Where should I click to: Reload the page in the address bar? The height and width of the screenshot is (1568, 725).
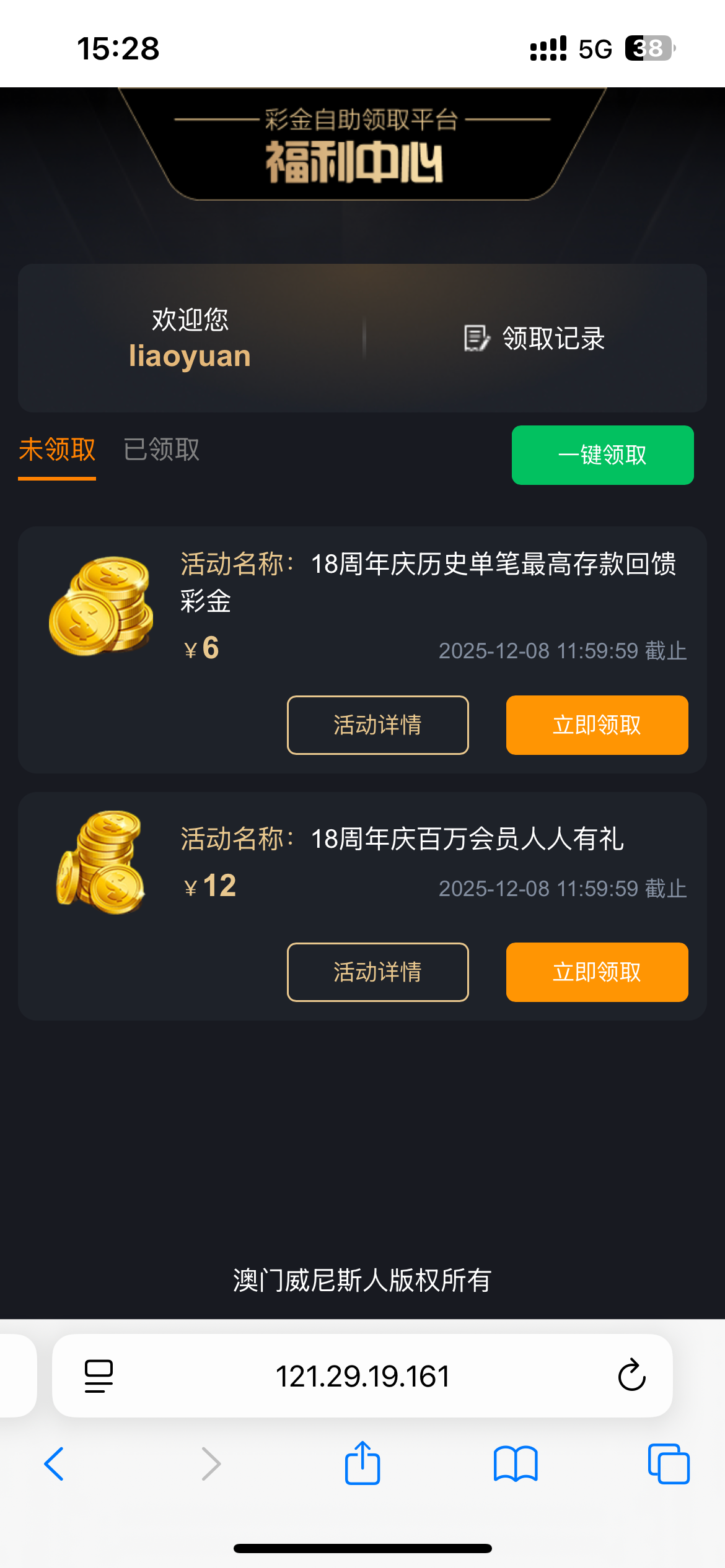pos(631,1375)
